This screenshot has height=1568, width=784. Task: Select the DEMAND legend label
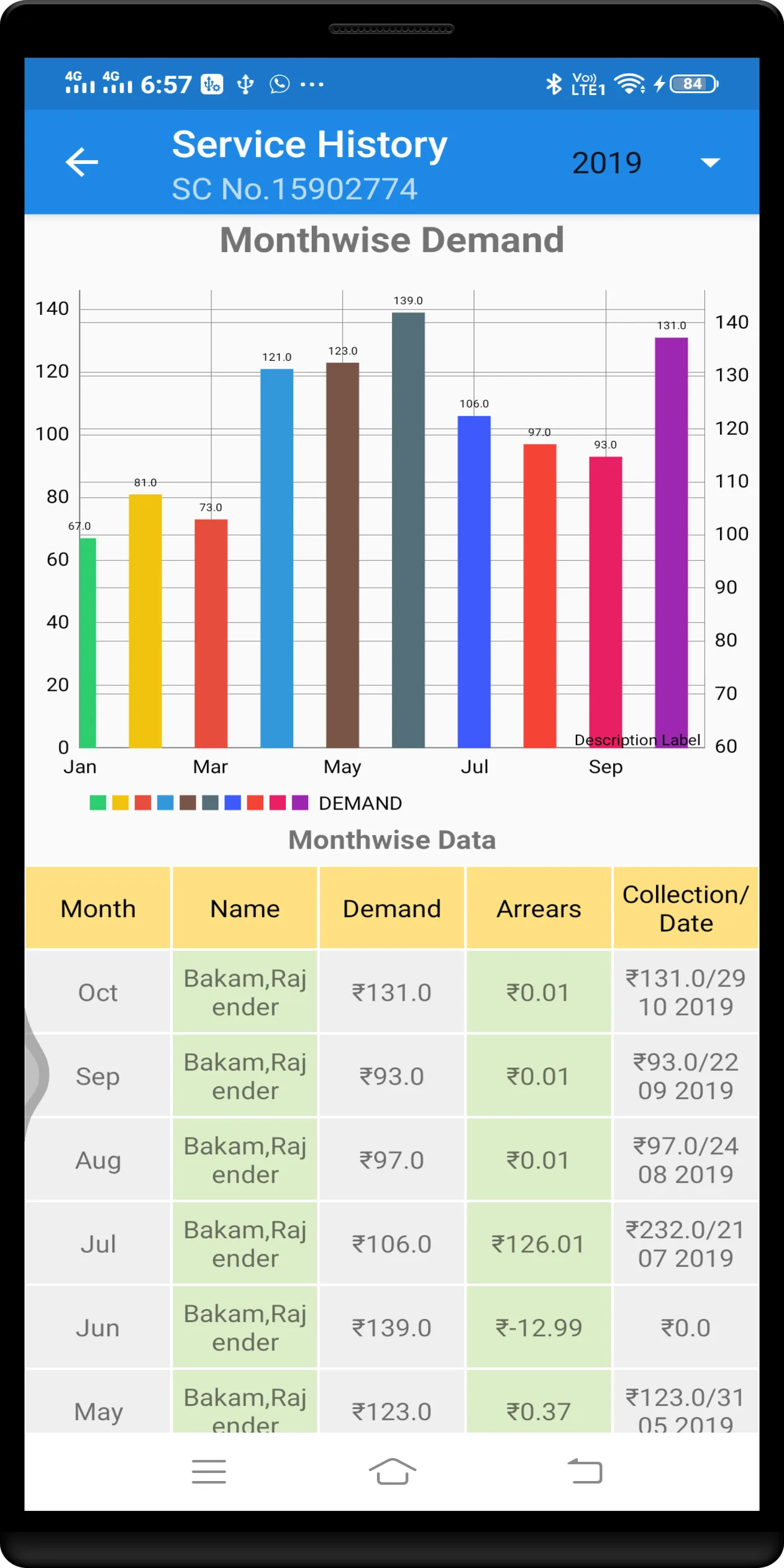(x=360, y=803)
